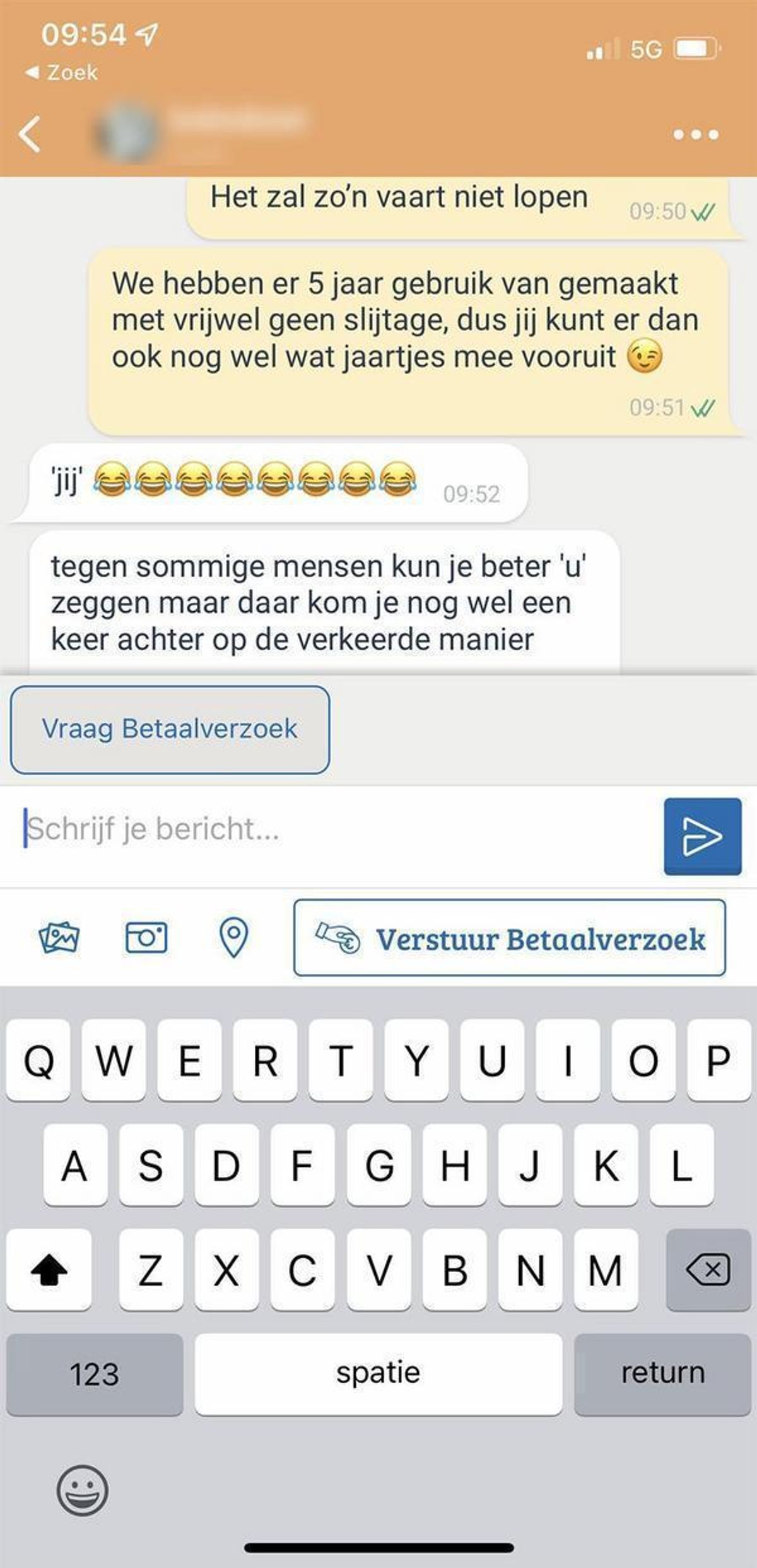Image resolution: width=757 pixels, height=1568 pixels.
Task: Tap Verstuur Betaalverzoek button
Action: [509, 938]
